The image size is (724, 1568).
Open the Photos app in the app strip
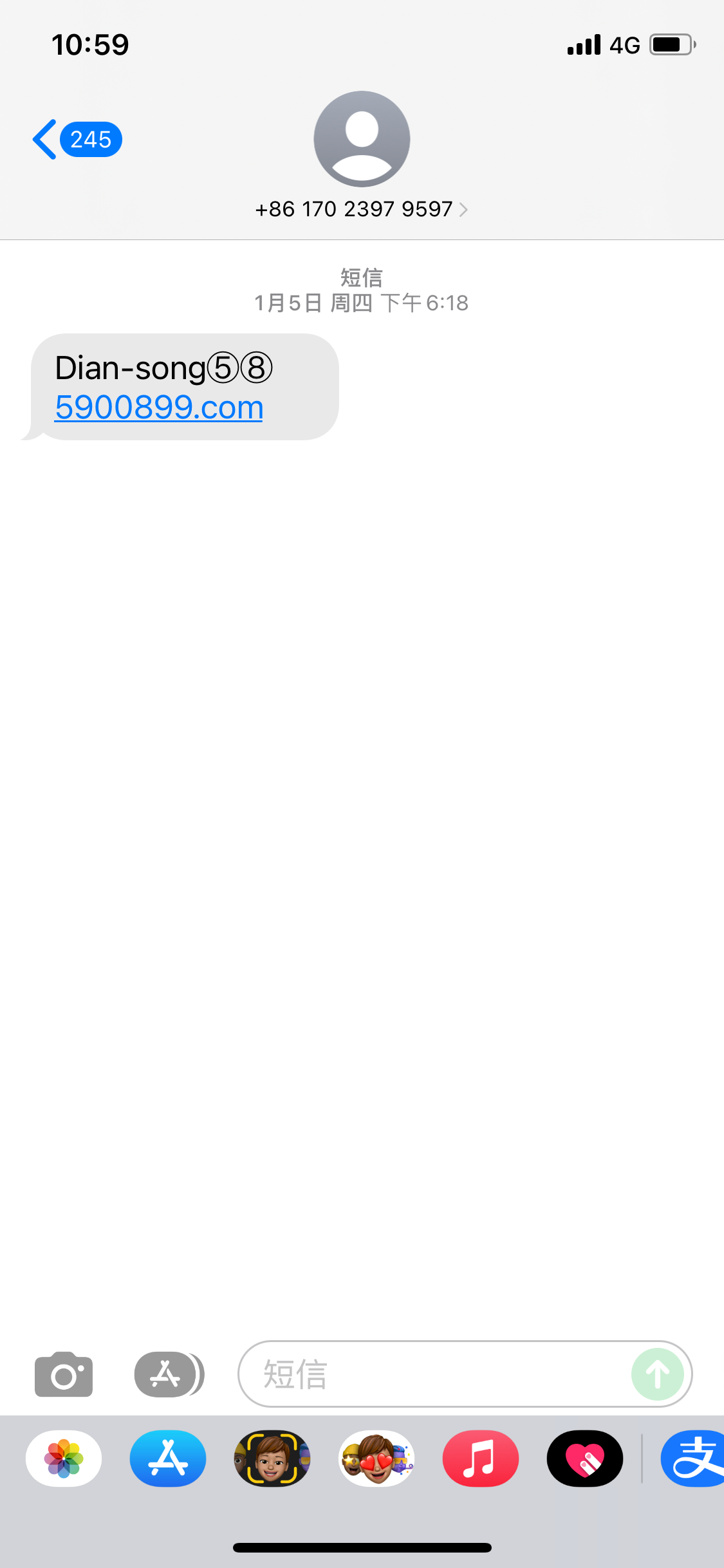click(x=64, y=1459)
